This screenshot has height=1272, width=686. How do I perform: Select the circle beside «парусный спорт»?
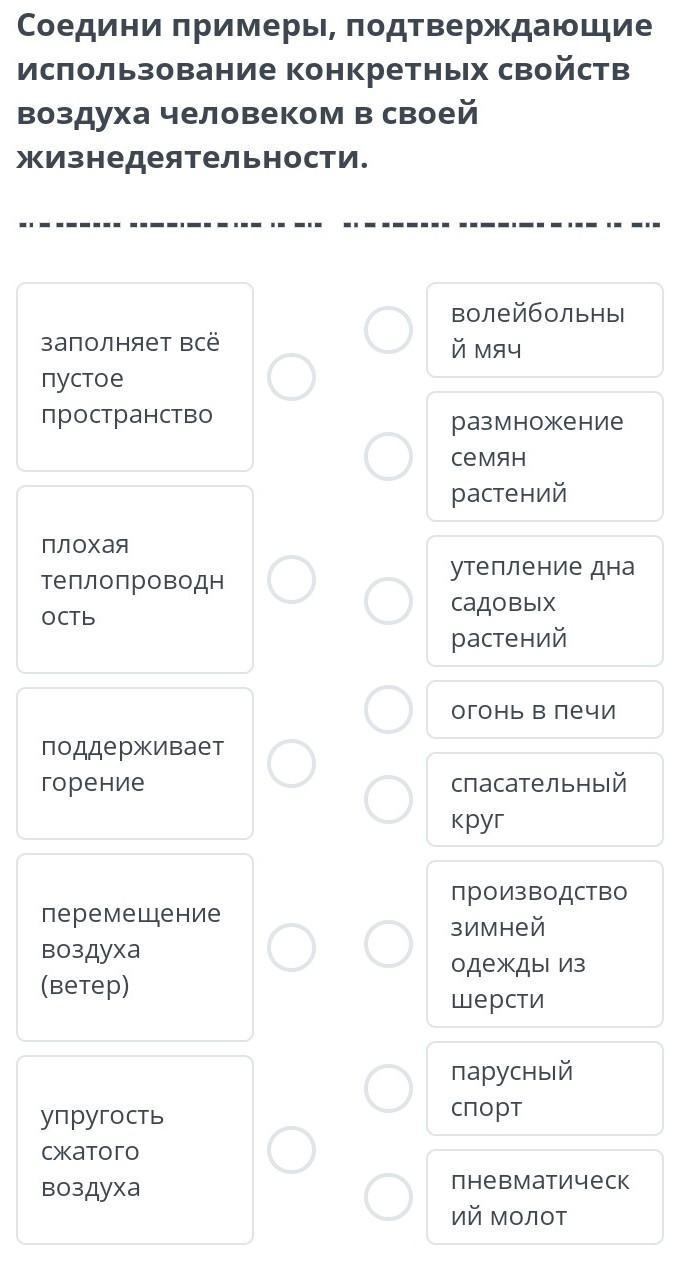coord(389,1088)
